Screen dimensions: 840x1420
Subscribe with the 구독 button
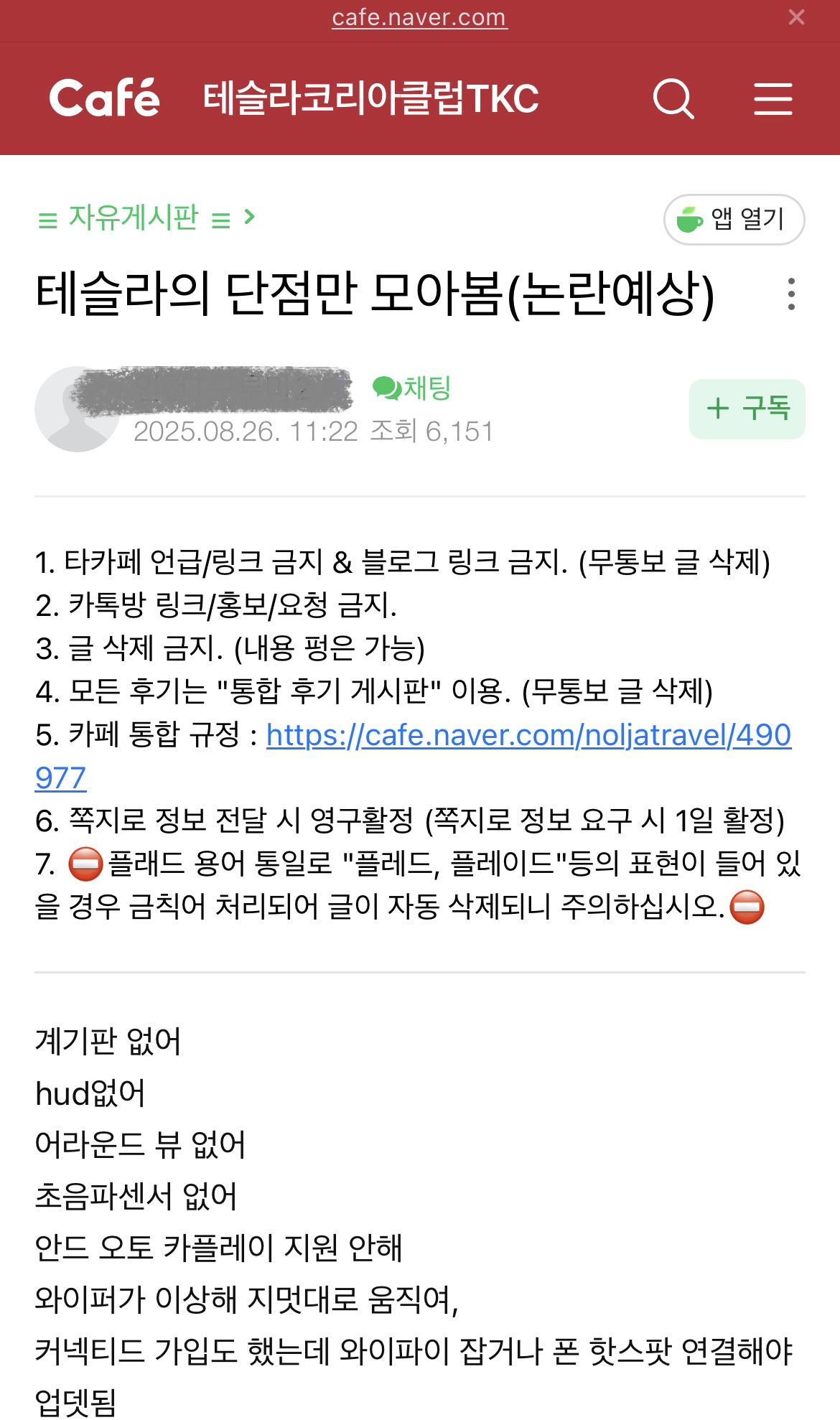747,409
